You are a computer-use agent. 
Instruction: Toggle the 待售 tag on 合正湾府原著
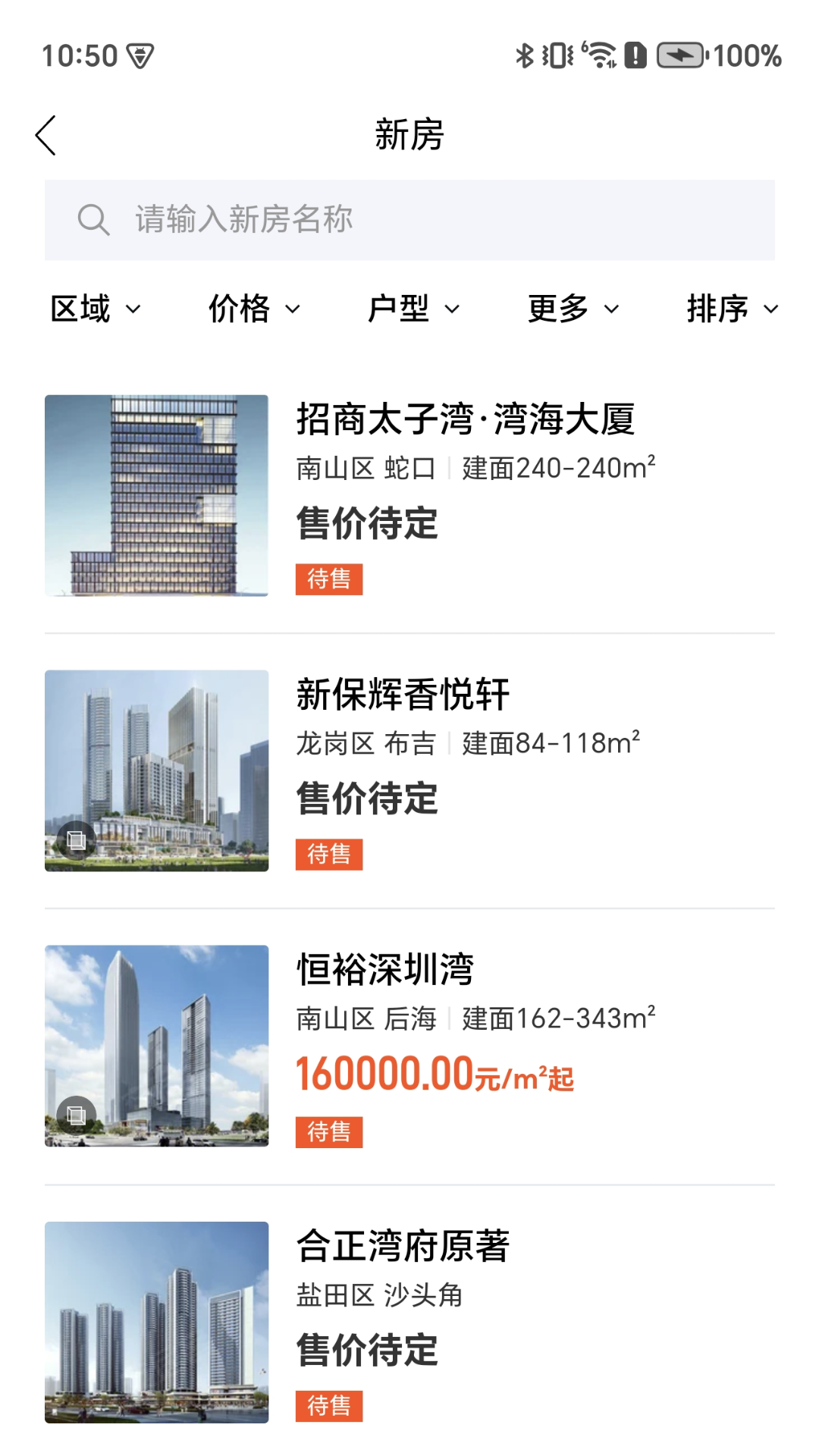tap(330, 1407)
